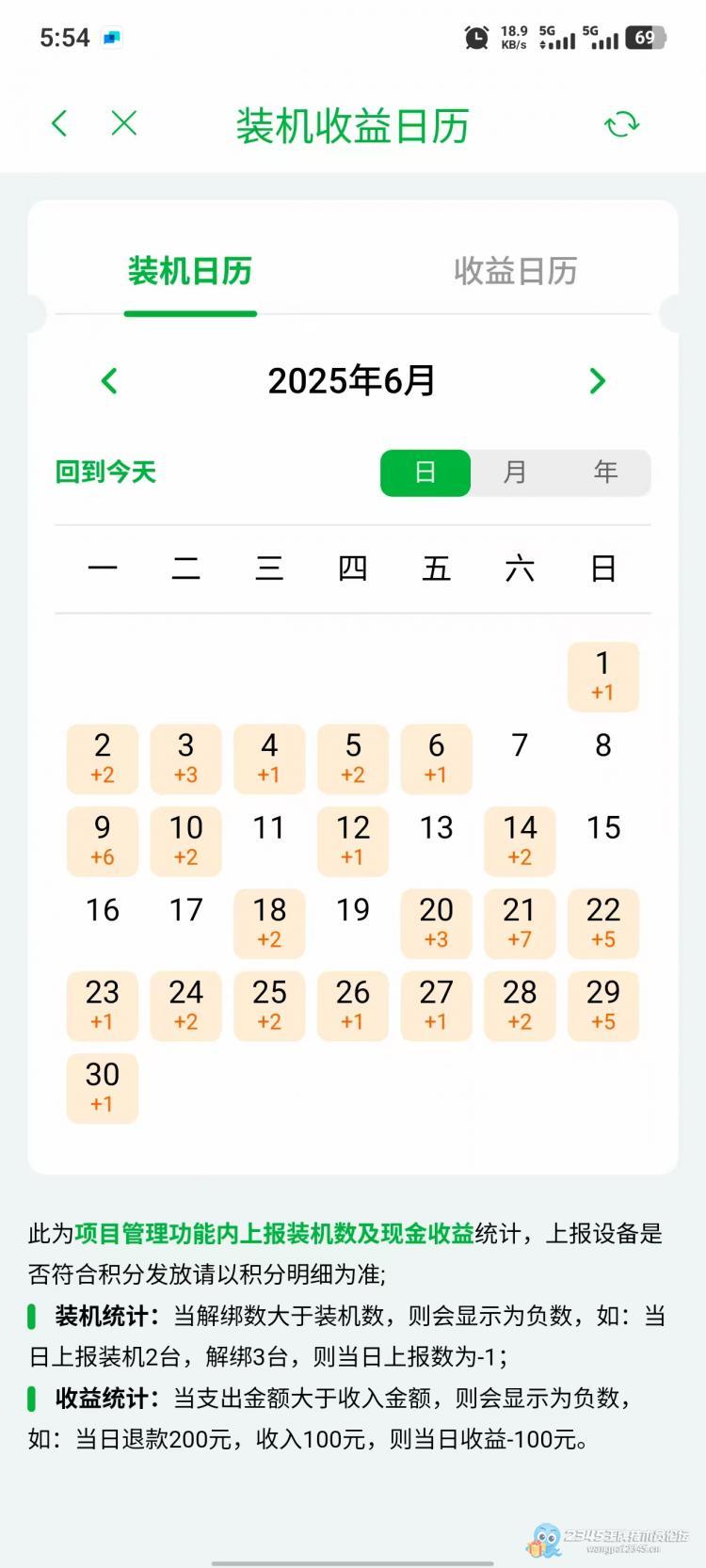Refresh the calendar data
This screenshot has height=1568, width=706.
[622, 124]
